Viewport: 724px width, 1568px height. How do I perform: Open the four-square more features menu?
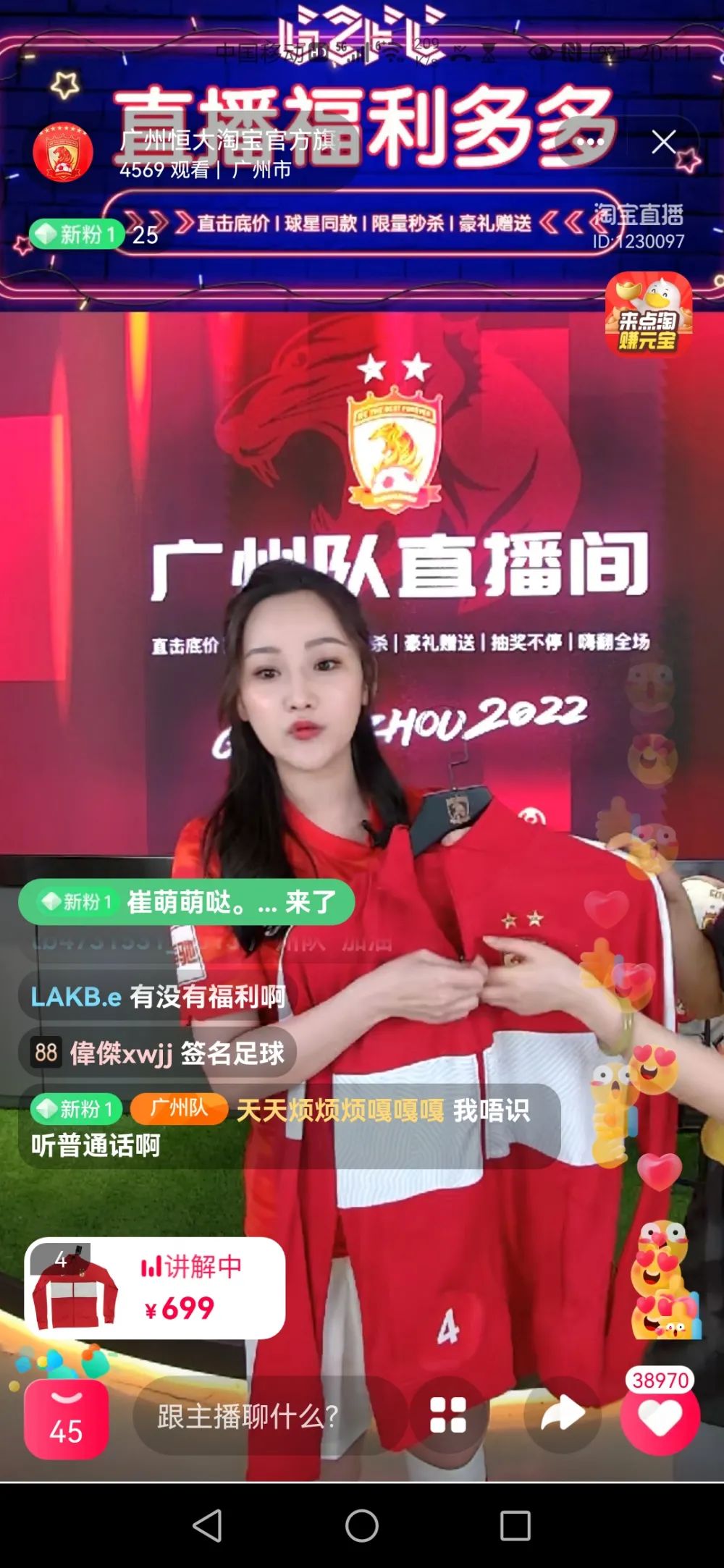(x=448, y=1415)
